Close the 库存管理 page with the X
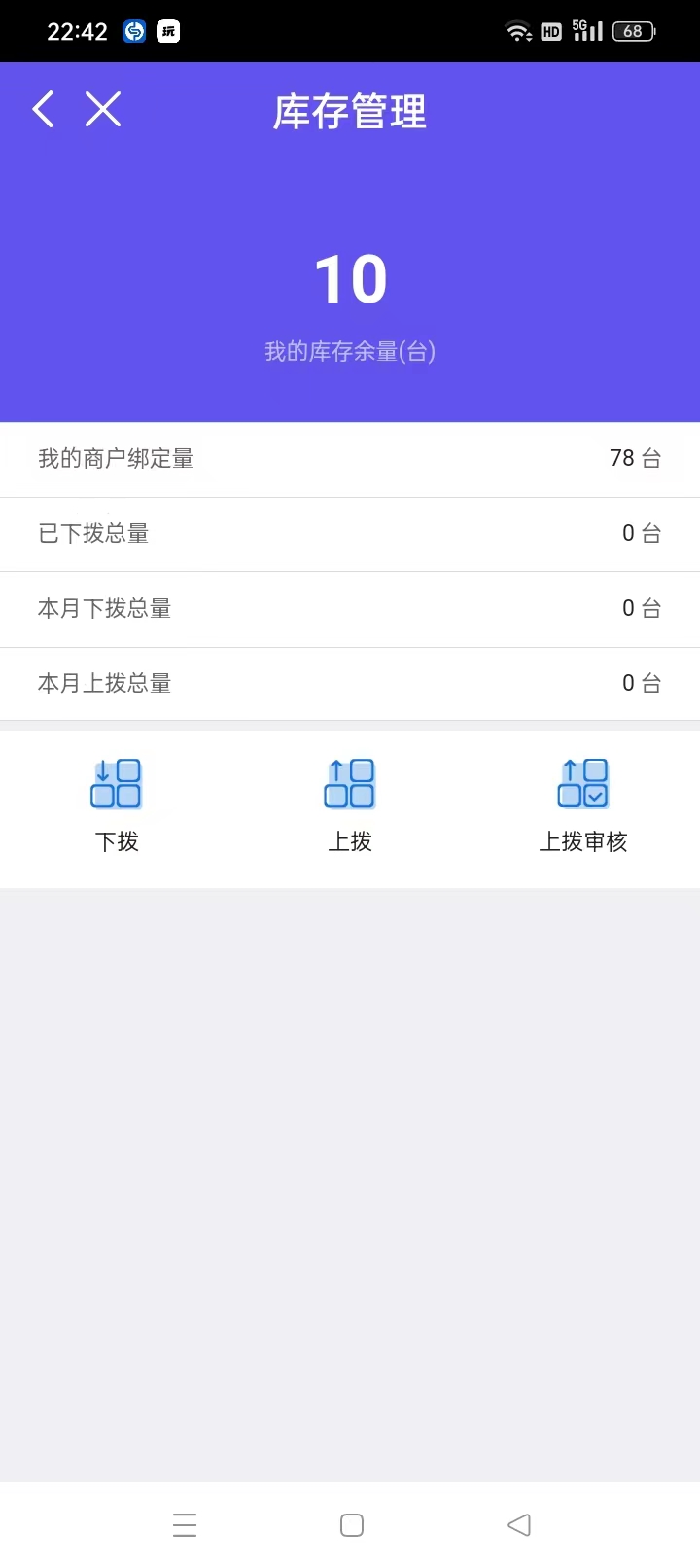Screen dimensions: 700x1568 (x=103, y=109)
